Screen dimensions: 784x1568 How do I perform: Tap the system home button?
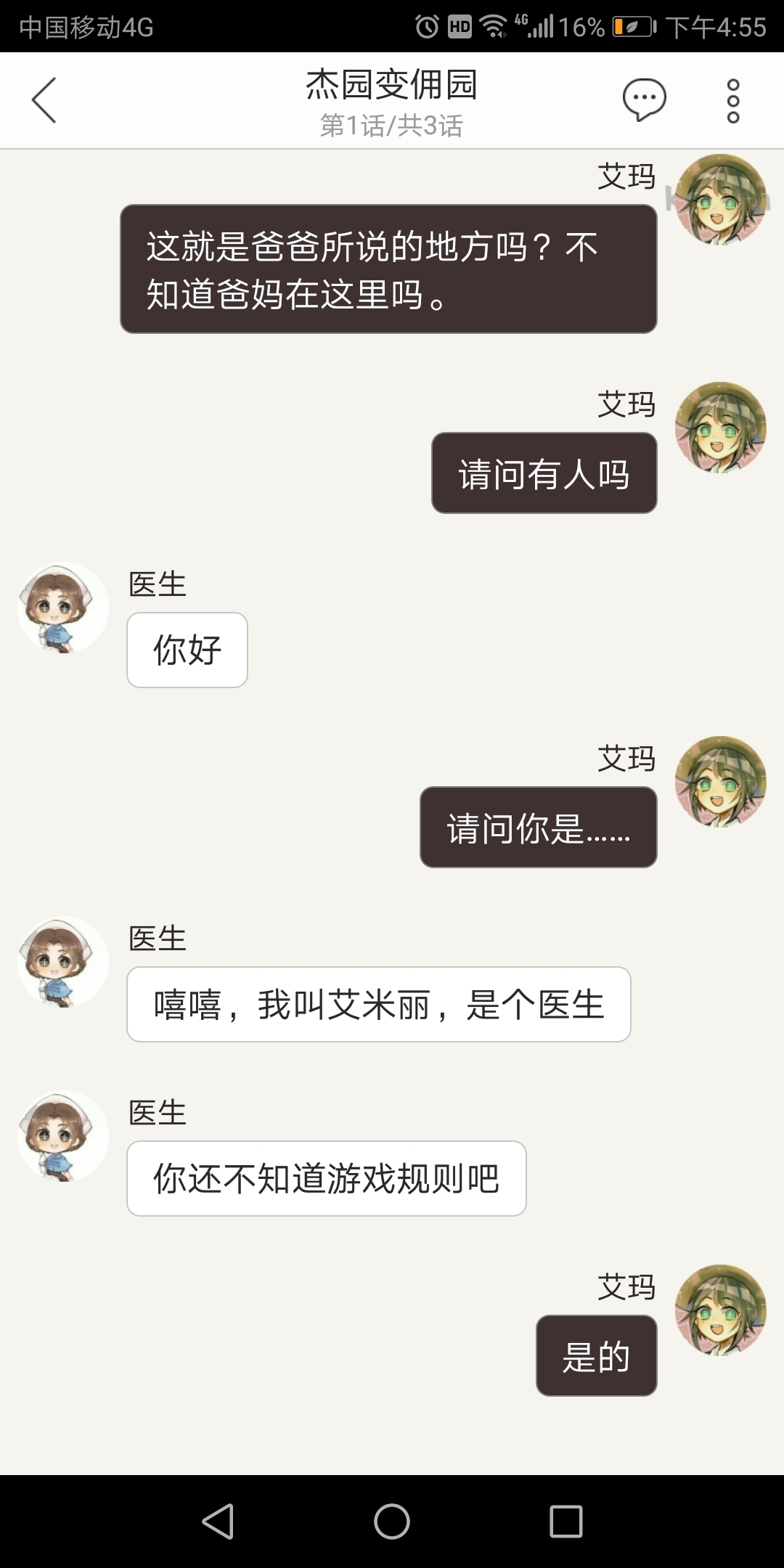click(392, 1521)
